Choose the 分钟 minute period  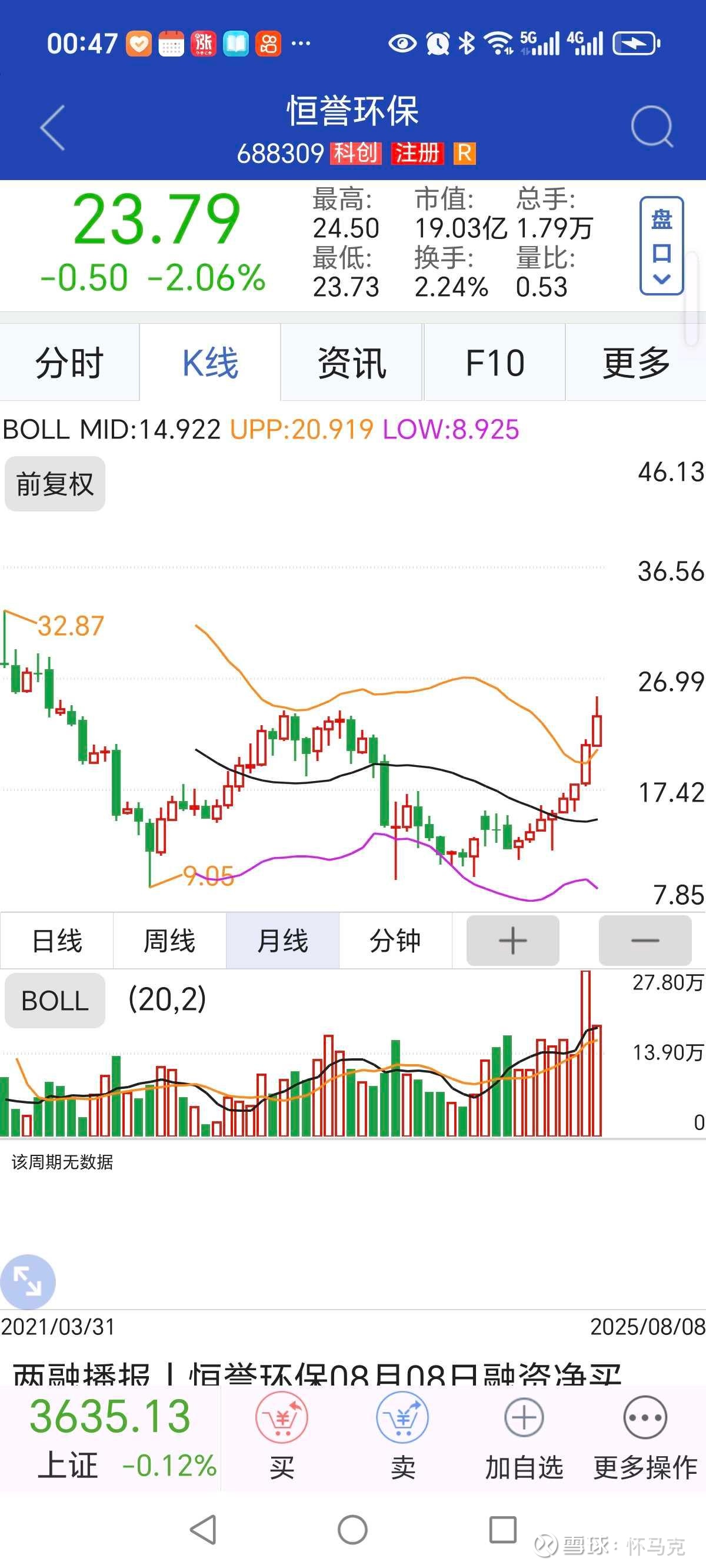tap(395, 941)
